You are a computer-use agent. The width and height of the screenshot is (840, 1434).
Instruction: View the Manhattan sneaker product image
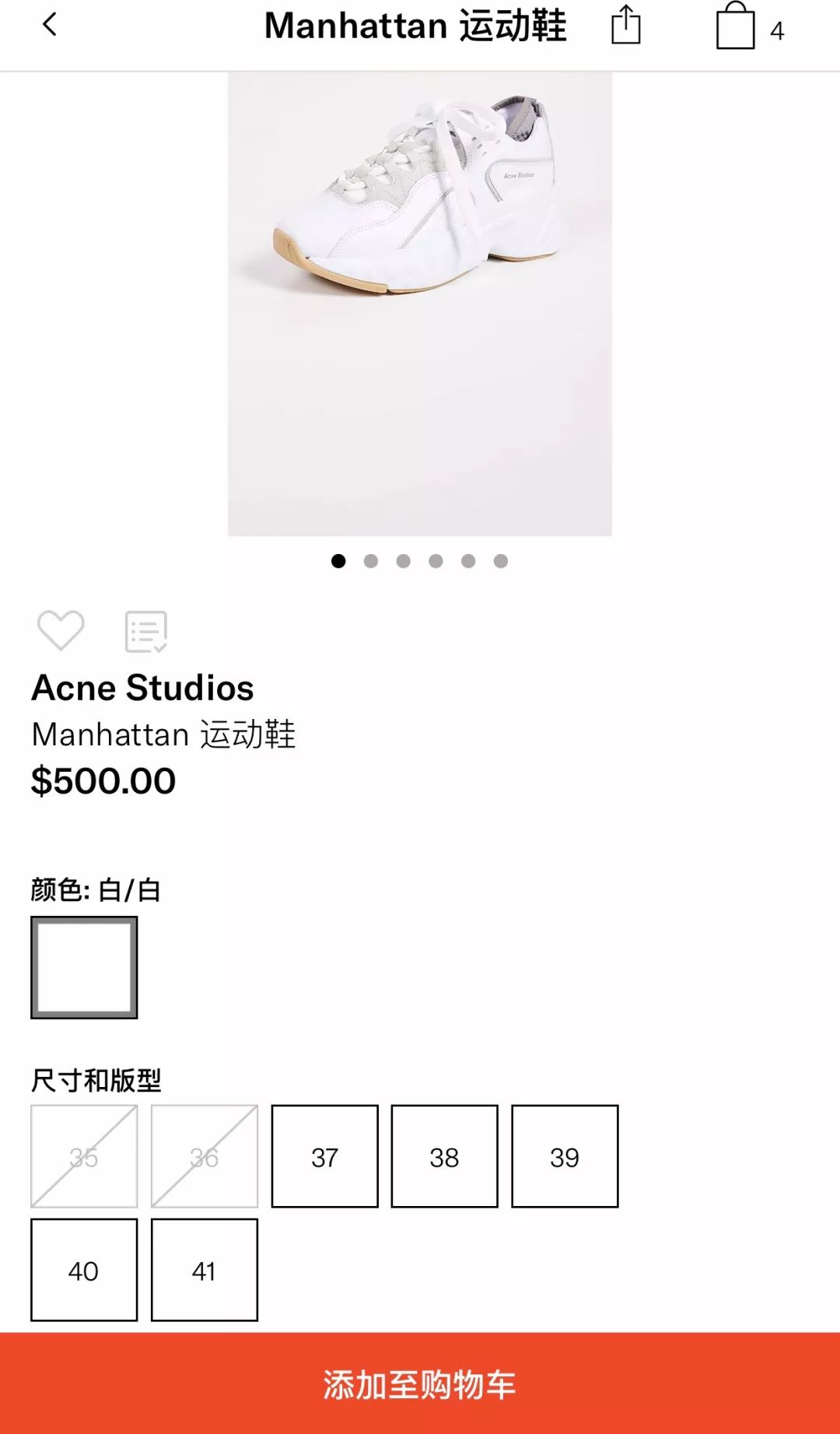[420, 303]
